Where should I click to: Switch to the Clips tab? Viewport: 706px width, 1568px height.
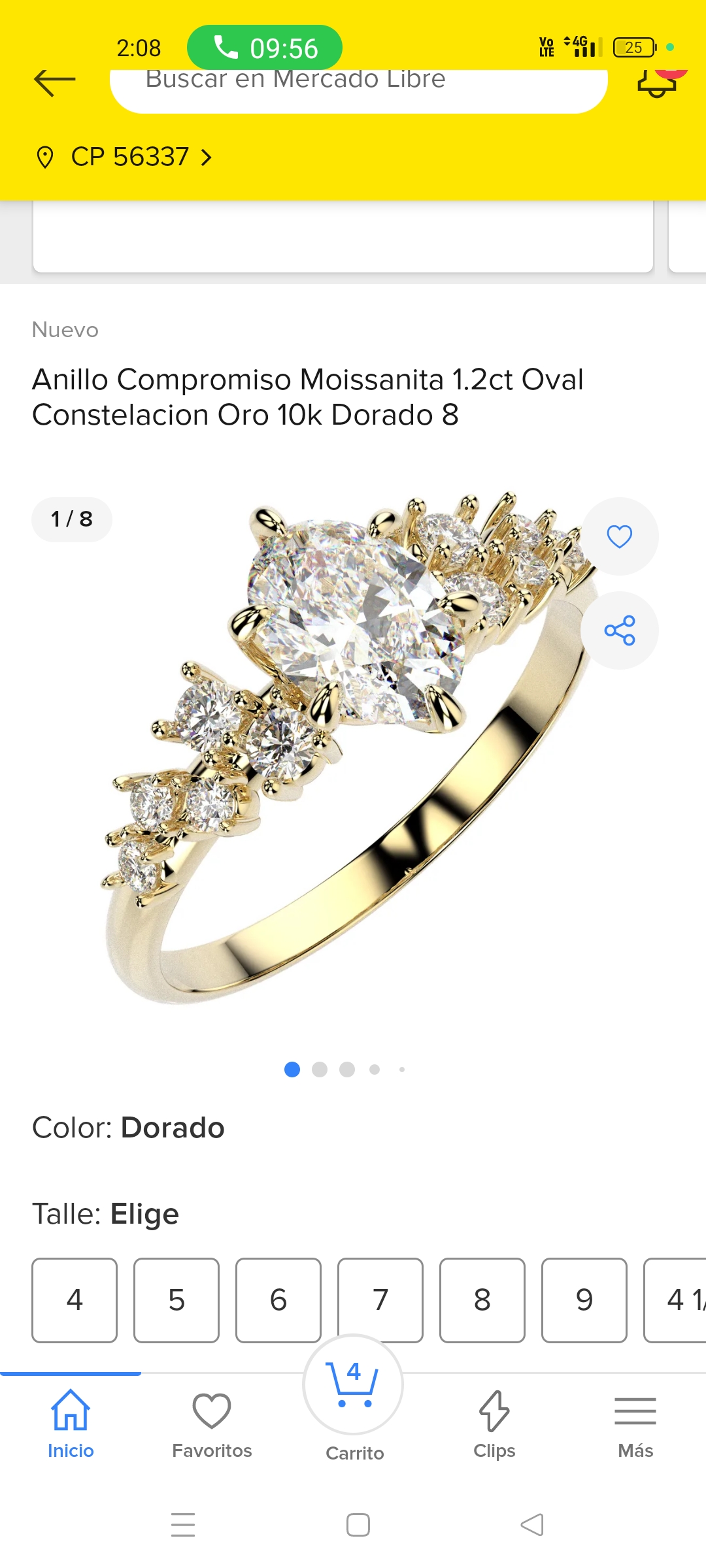494,1424
